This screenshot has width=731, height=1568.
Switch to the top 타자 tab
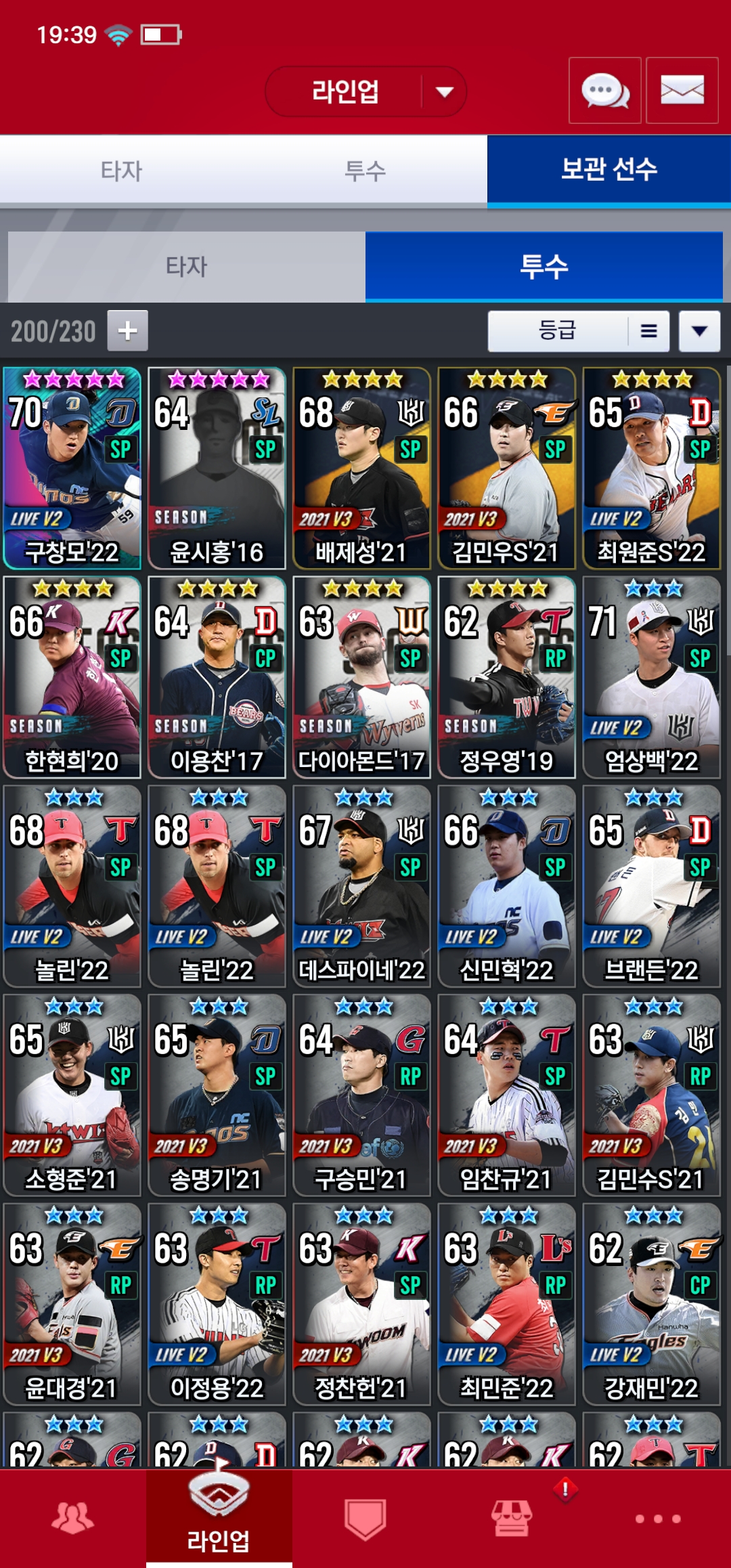coord(122,170)
